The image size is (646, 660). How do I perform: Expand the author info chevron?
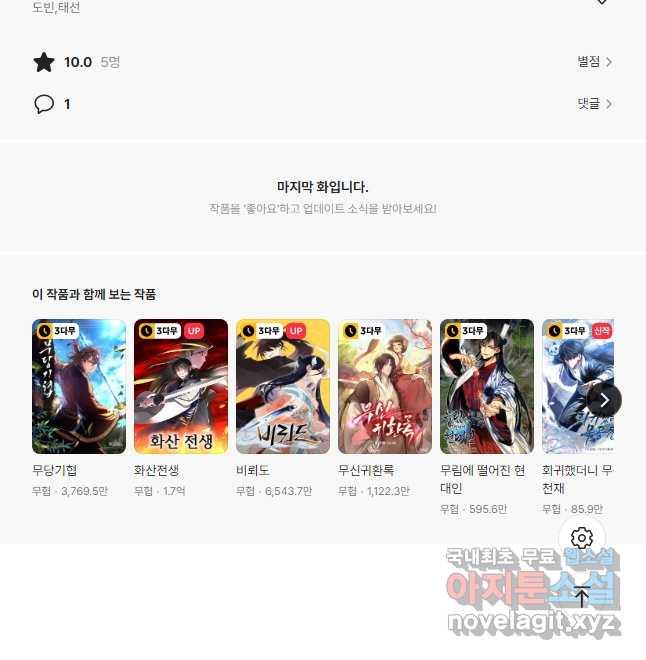[x=602, y=3]
